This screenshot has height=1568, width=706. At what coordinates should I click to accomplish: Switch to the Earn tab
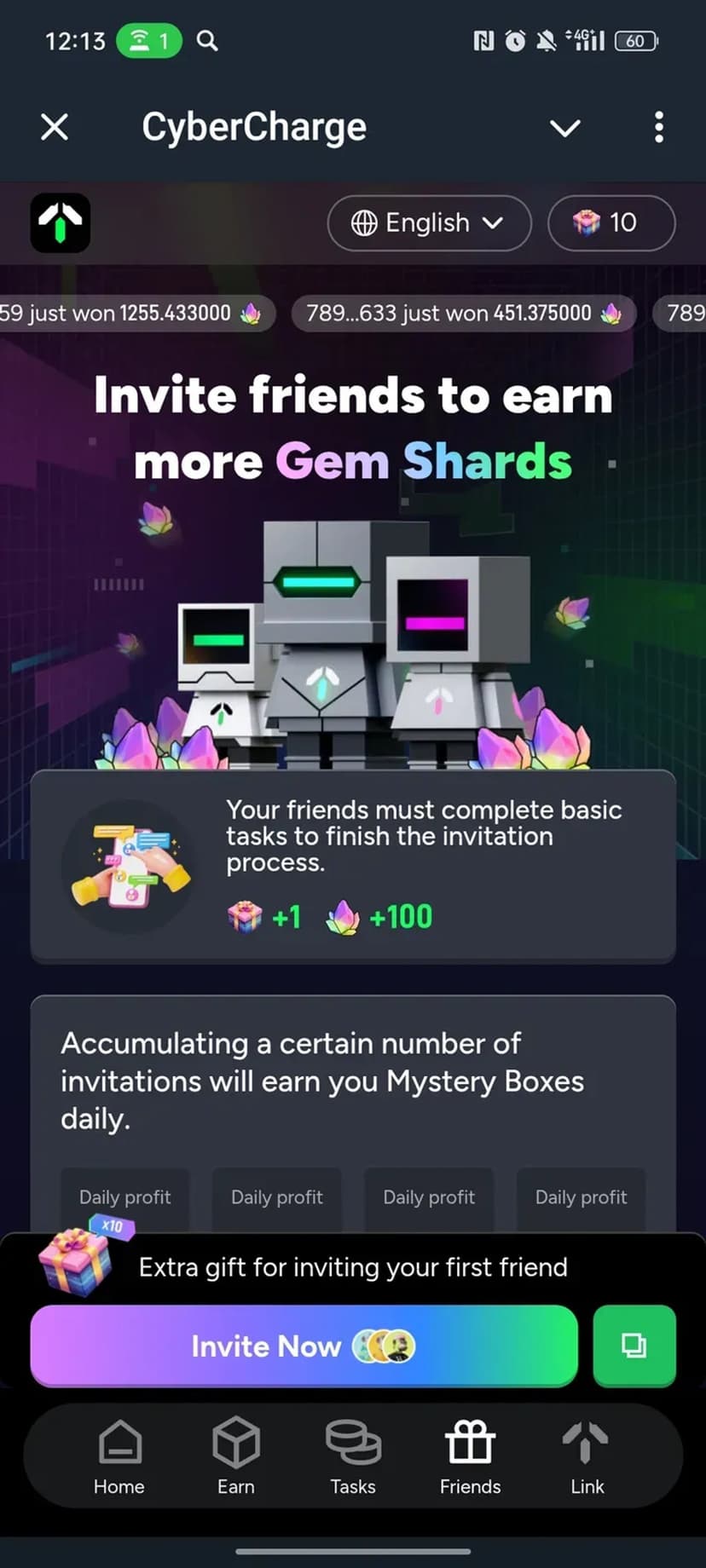pyautogui.click(x=236, y=1456)
